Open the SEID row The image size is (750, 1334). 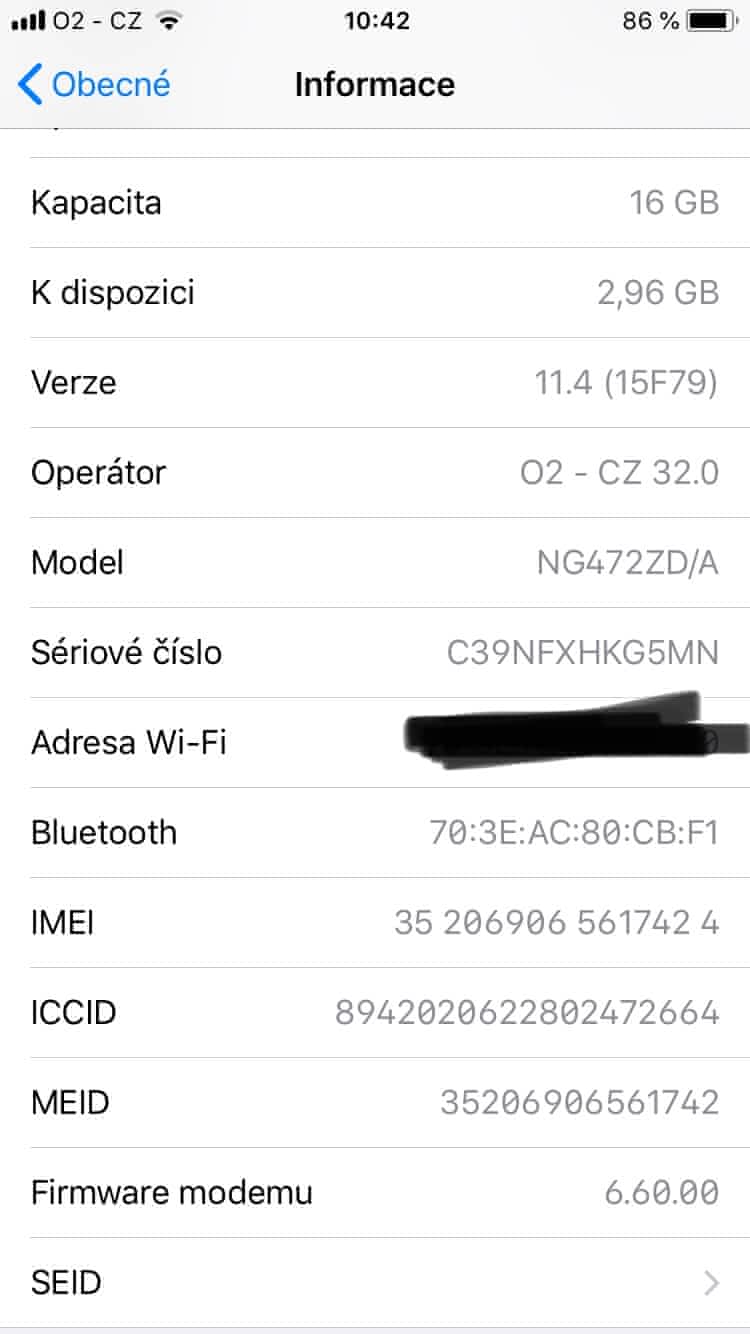click(375, 1282)
